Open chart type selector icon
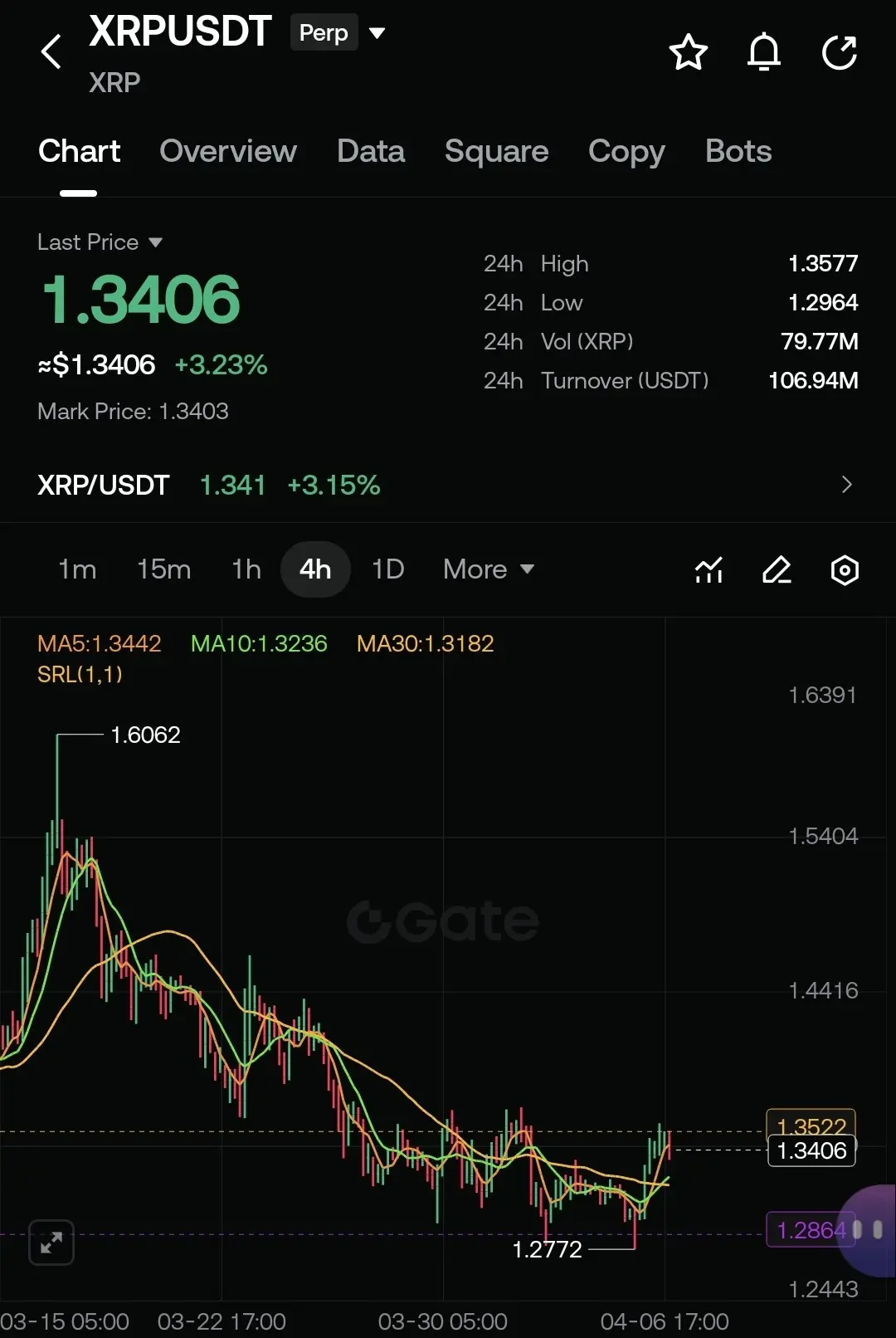Viewport: 896px width, 1338px height. [x=709, y=569]
